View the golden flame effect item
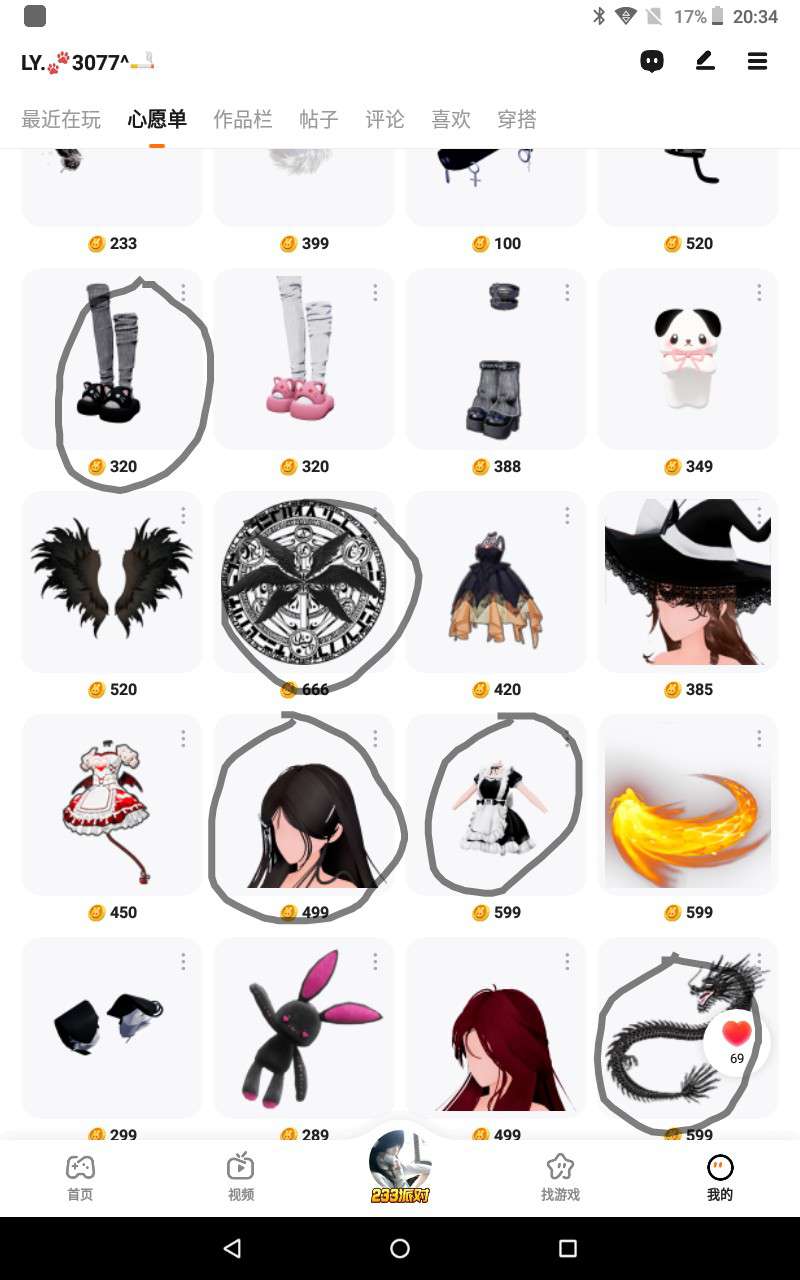Screen dimensions: 800x1280 point(687,805)
